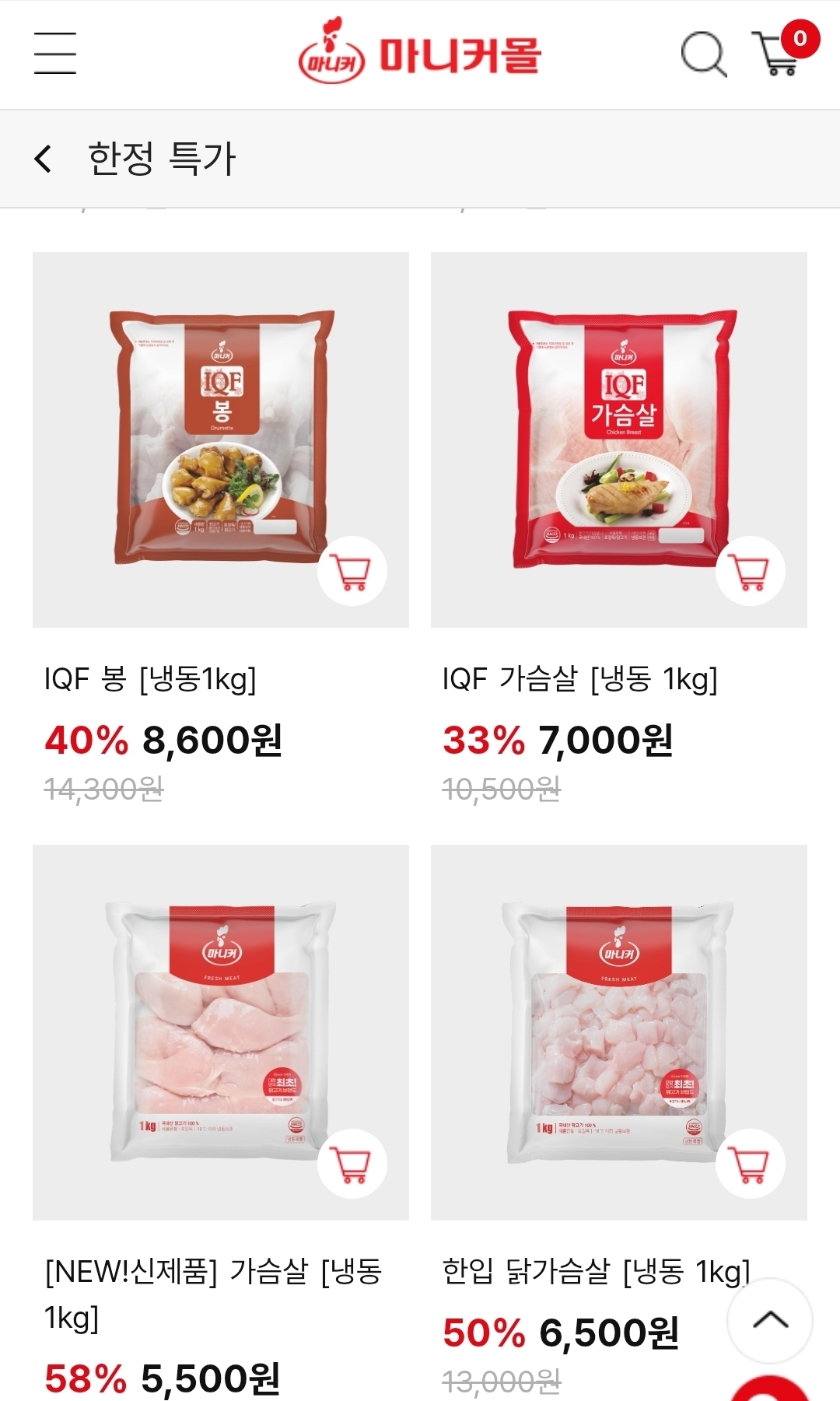Open the IQF 가슴살 [냉동 1kg] title
The image size is (840, 1401).
click(x=579, y=679)
